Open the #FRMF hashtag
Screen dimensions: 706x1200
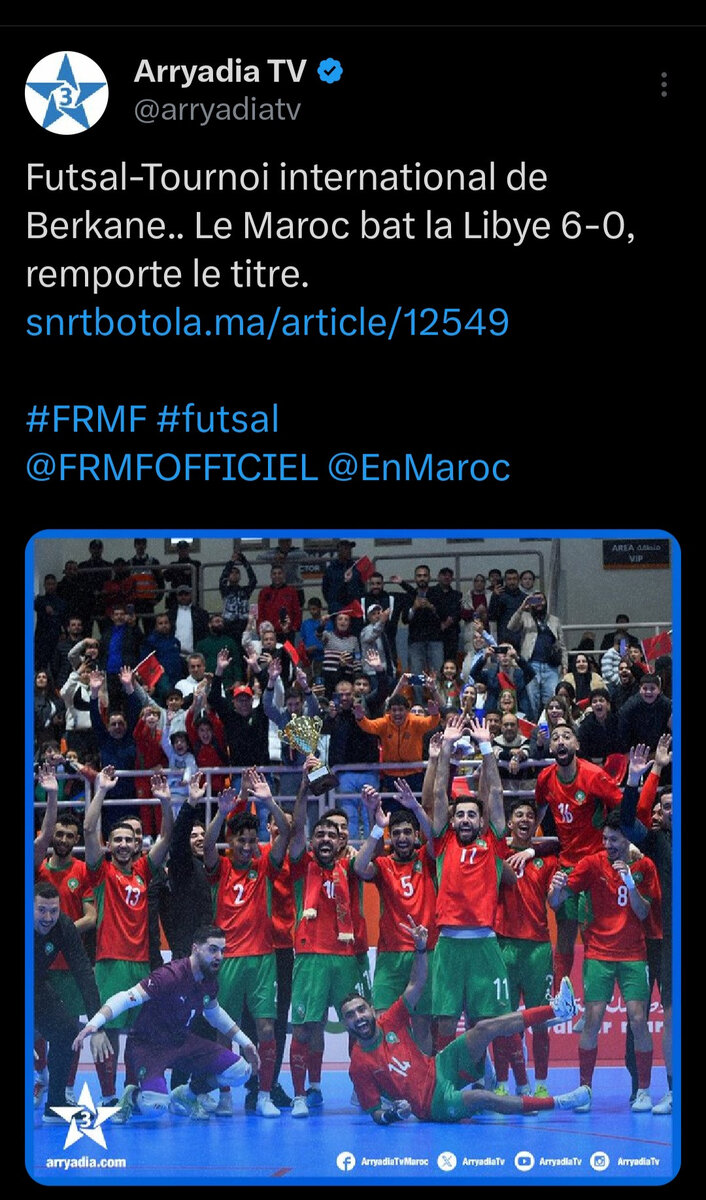[x=85, y=419]
